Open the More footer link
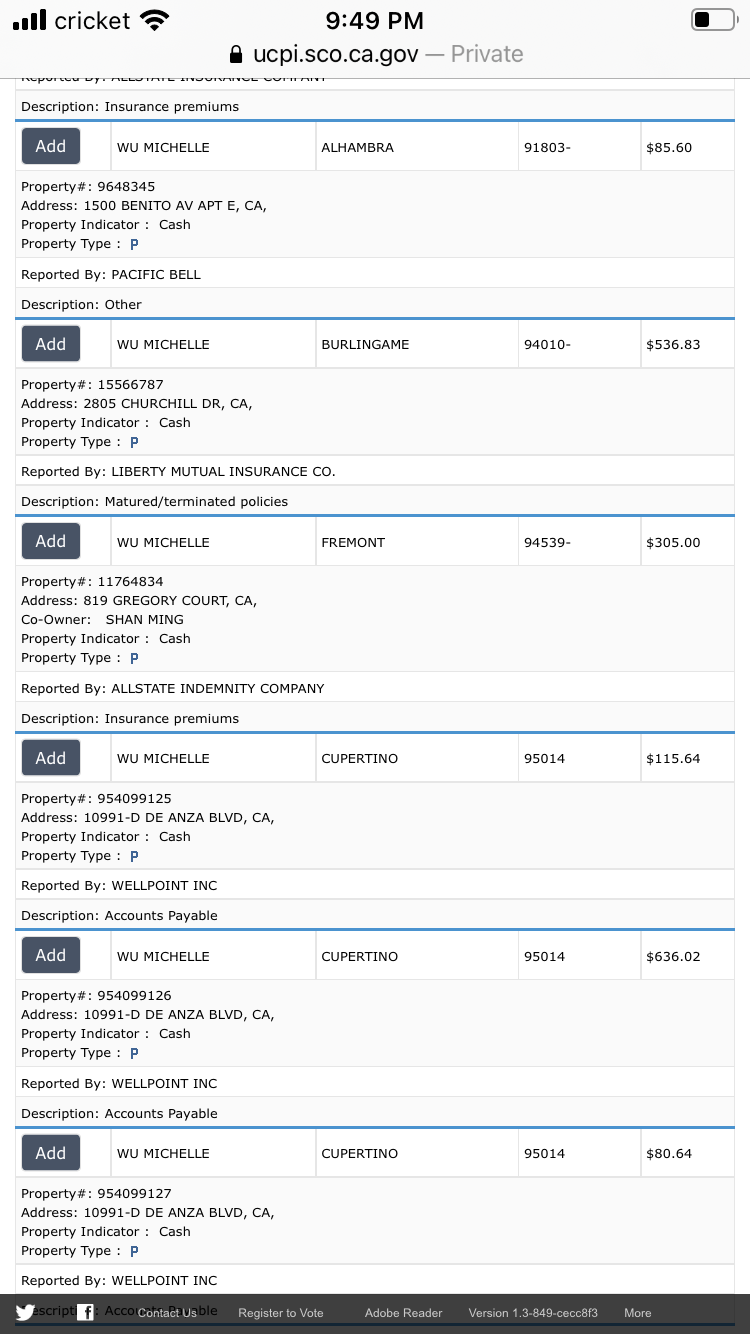 click(638, 1313)
